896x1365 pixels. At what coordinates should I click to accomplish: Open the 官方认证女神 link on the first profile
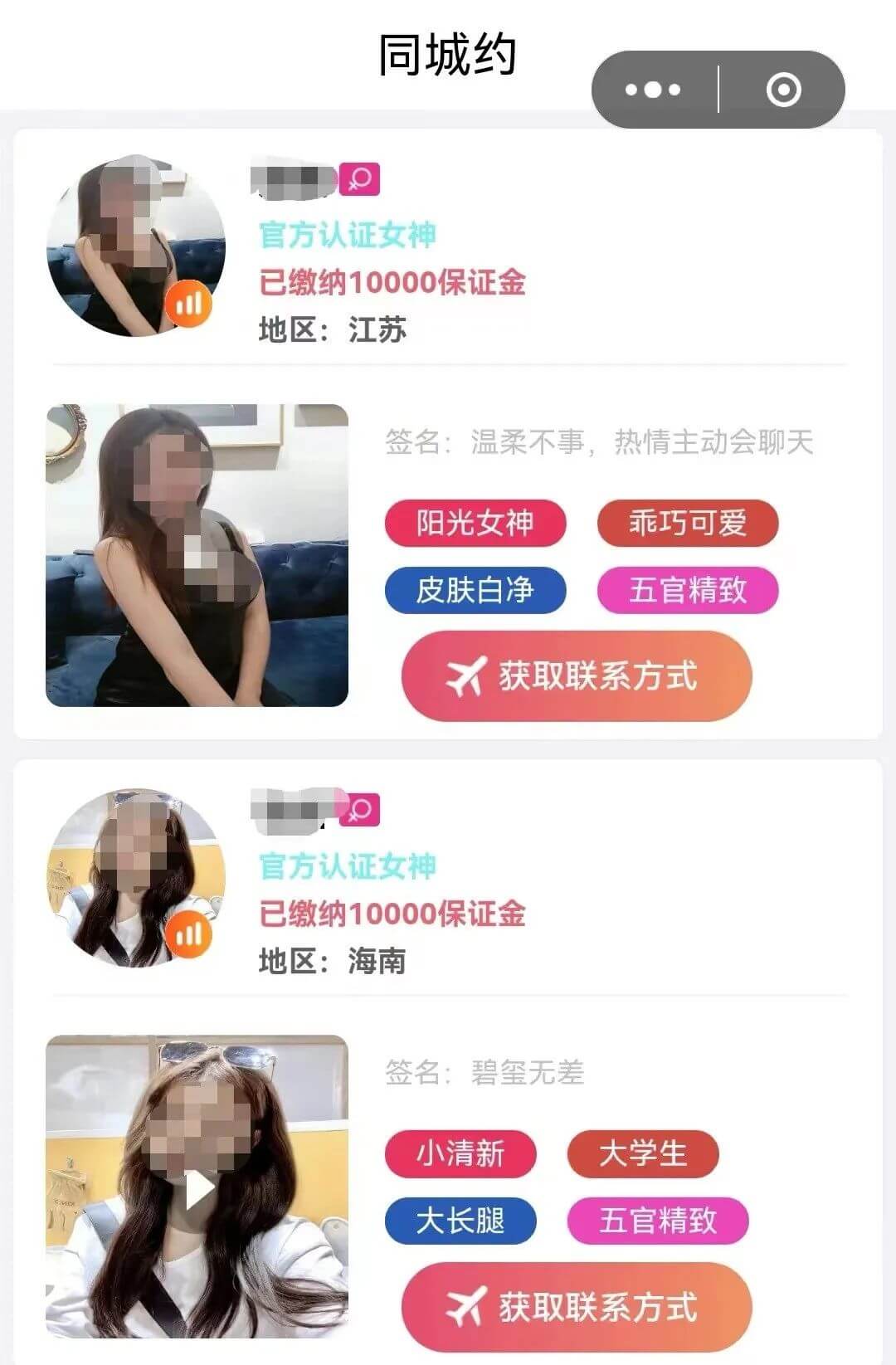point(348,234)
